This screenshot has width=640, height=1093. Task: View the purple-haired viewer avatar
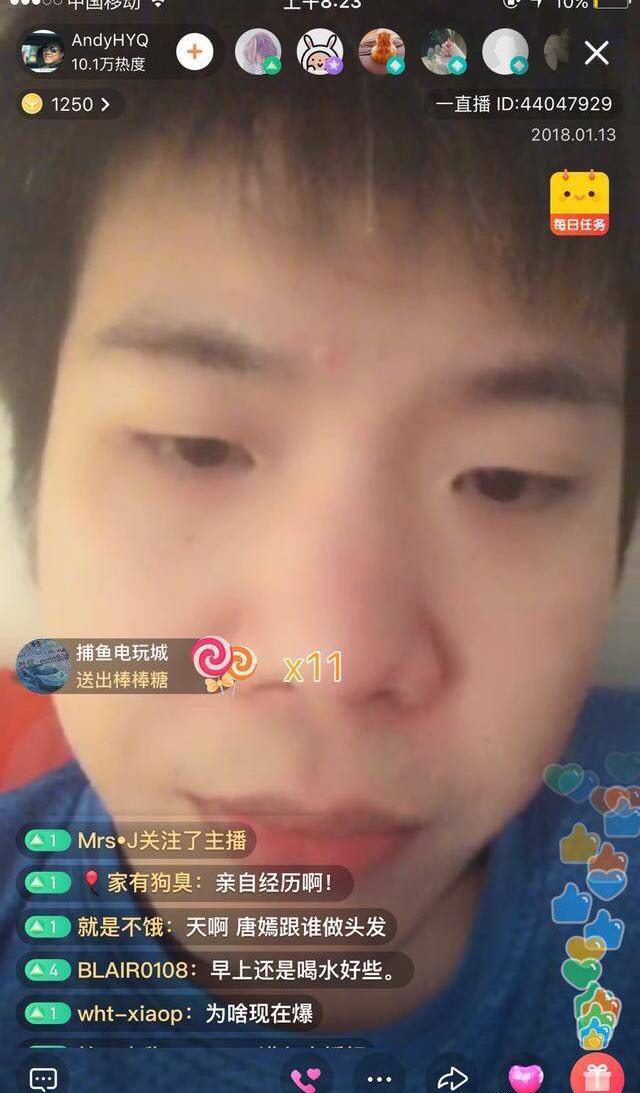(x=258, y=52)
